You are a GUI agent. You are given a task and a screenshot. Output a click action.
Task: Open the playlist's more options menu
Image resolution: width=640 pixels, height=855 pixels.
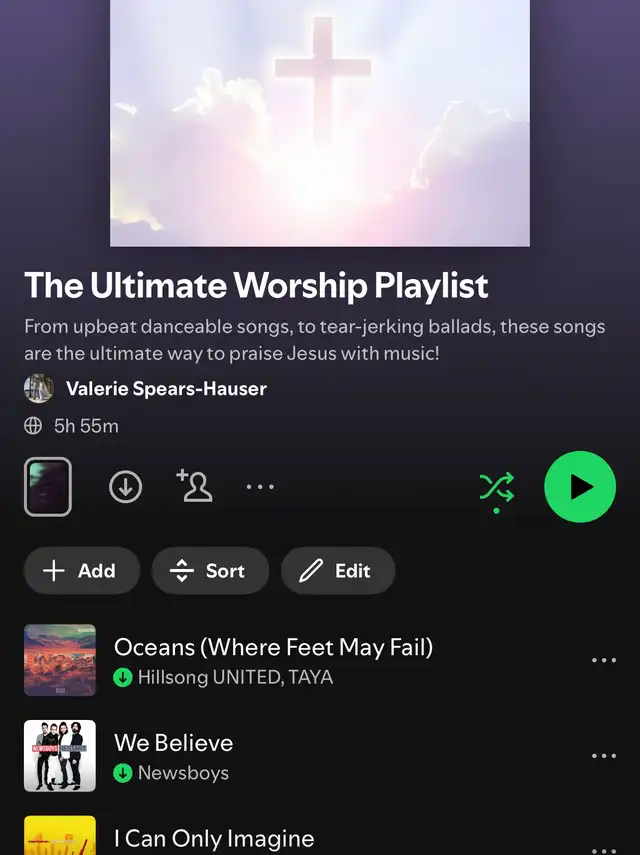[260, 487]
